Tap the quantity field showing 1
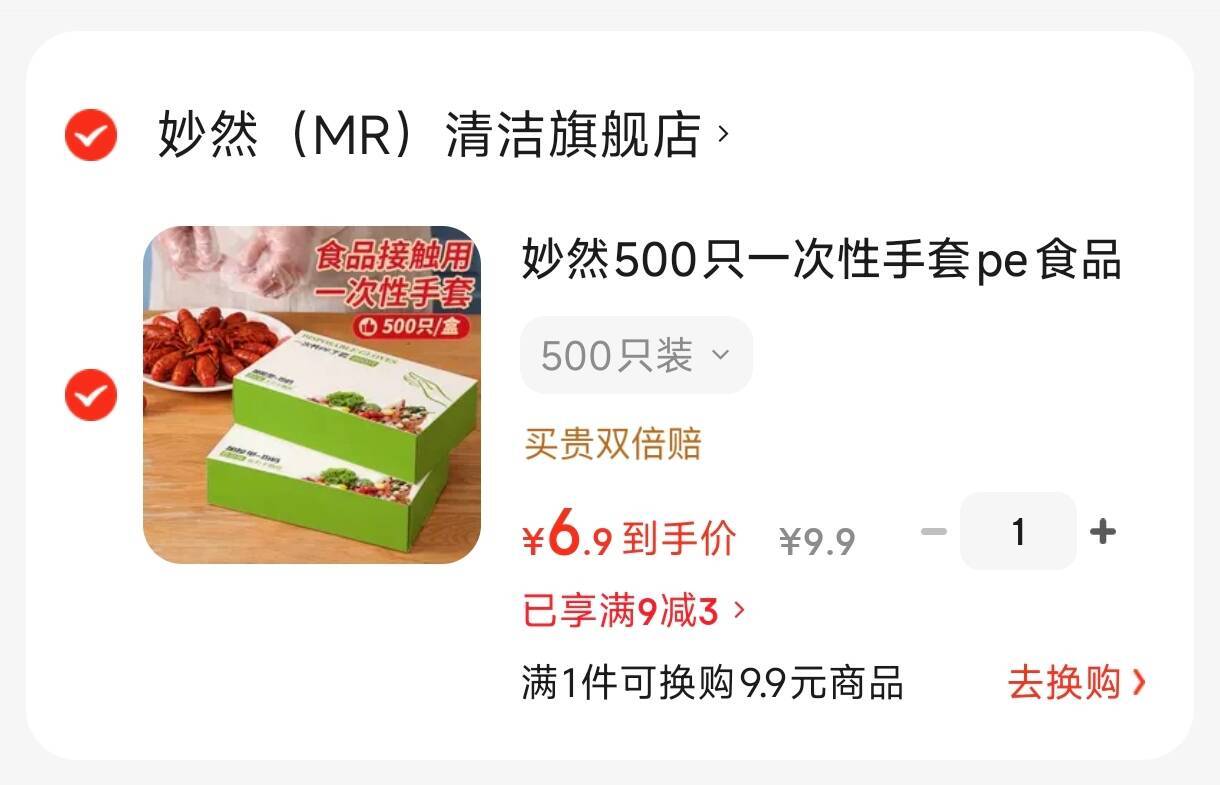Image resolution: width=1220 pixels, height=785 pixels. click(x=1018, y=532)
